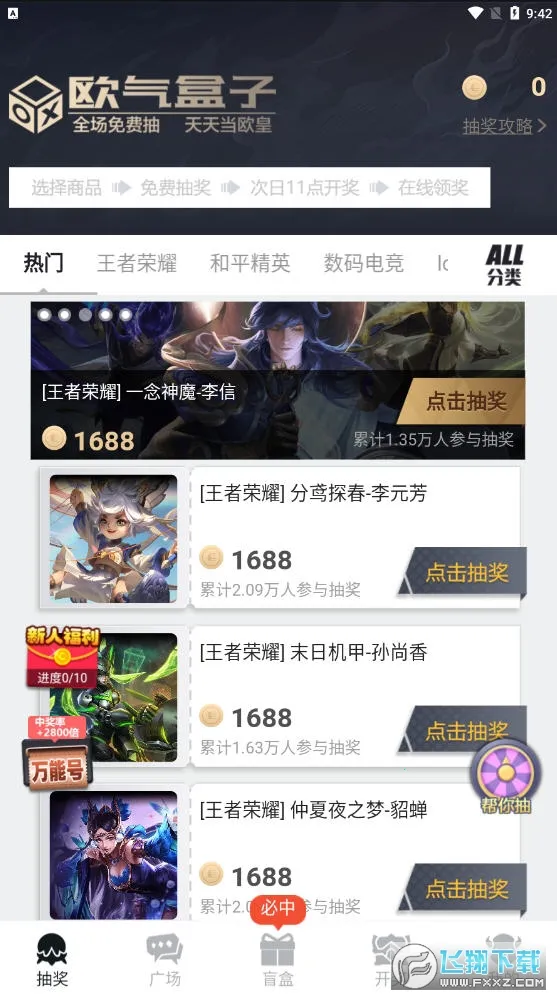The height and width of the screenshot is (1002, 557).
Task: Select the 热门 tab
Action: 43,263
